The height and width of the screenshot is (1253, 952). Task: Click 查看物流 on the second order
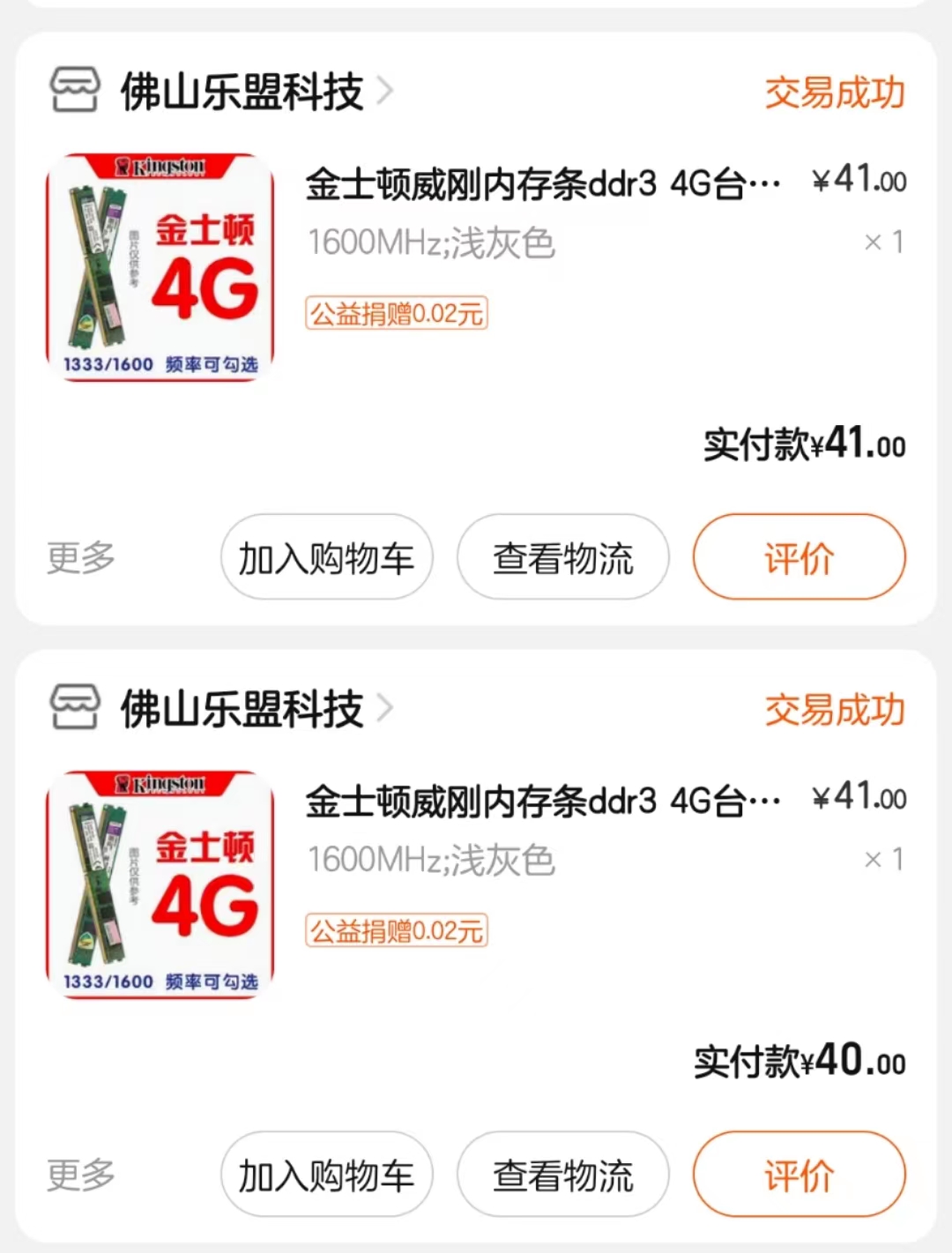pos(562,1175)
